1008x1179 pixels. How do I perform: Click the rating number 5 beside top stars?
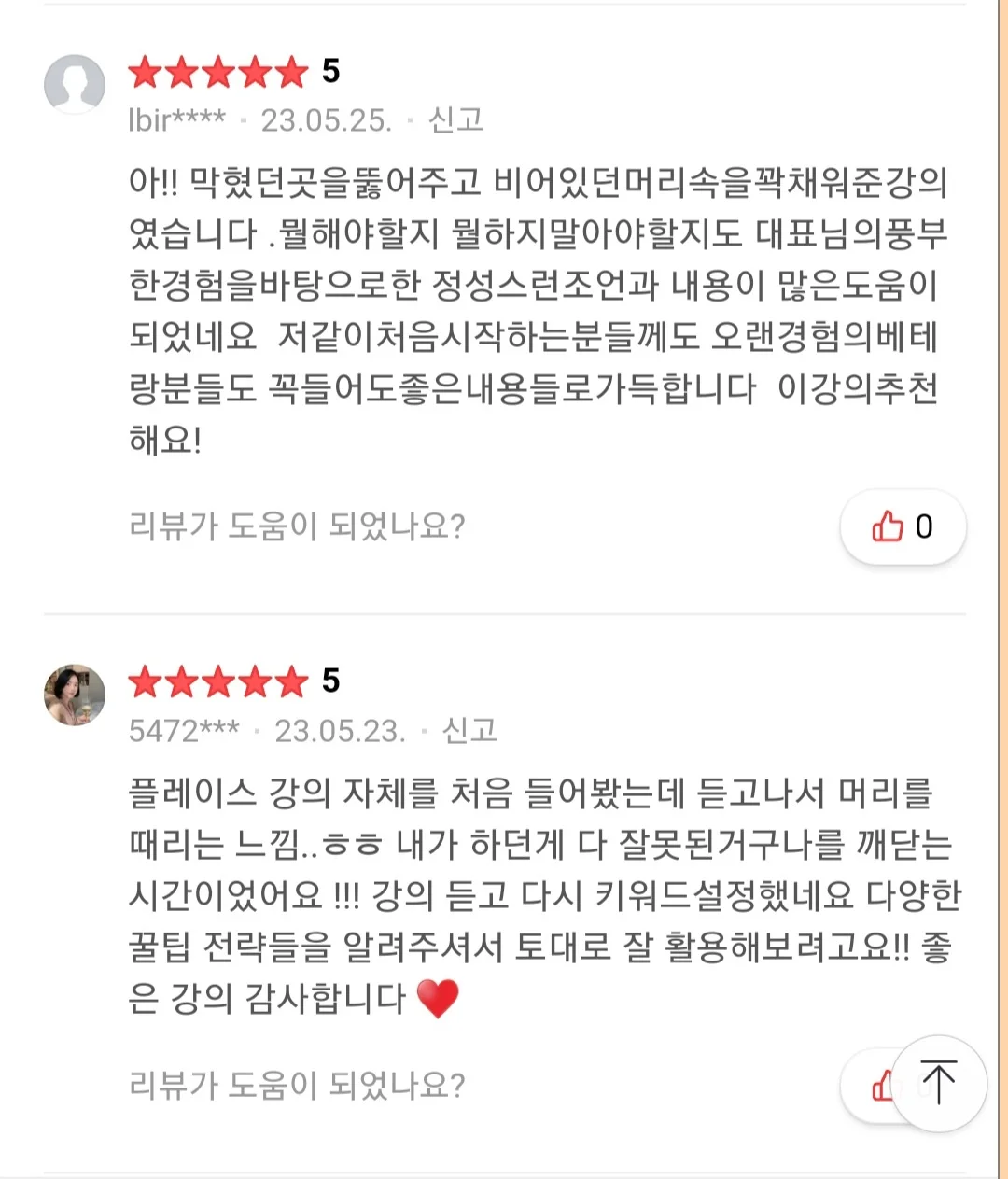tap(331, 71)
